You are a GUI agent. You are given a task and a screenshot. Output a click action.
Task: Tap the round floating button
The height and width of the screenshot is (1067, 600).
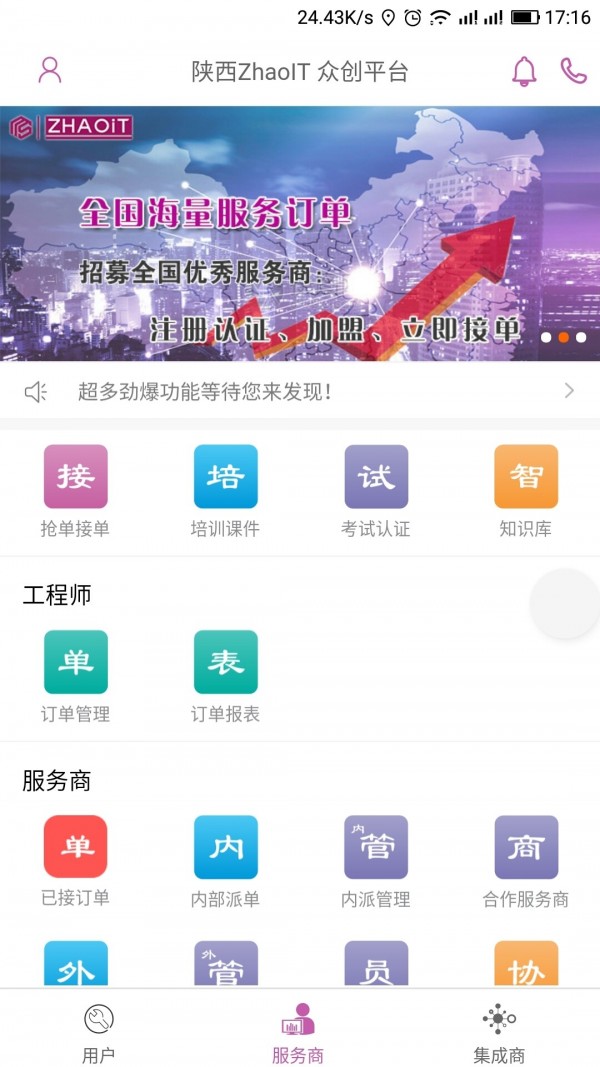click(x=565, y=604)
